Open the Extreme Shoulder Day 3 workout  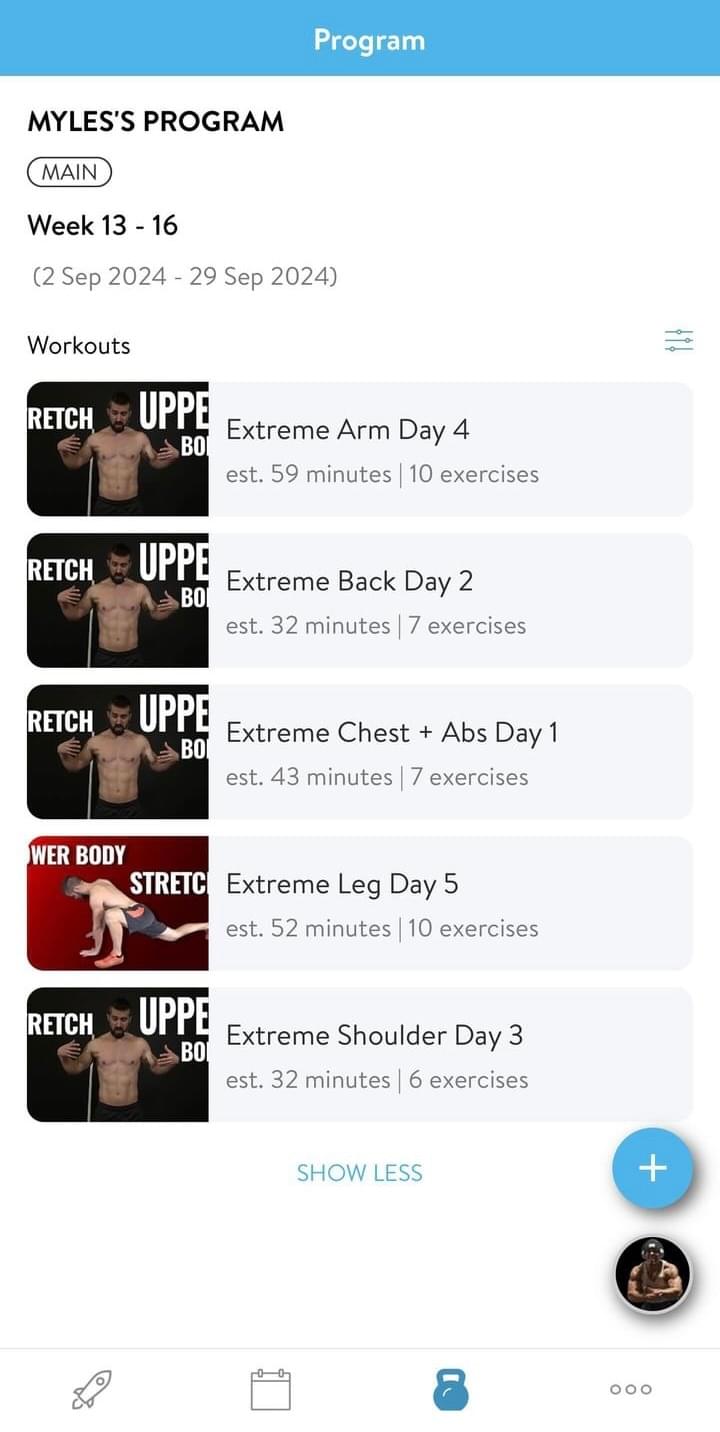[x=450, y=1055]
